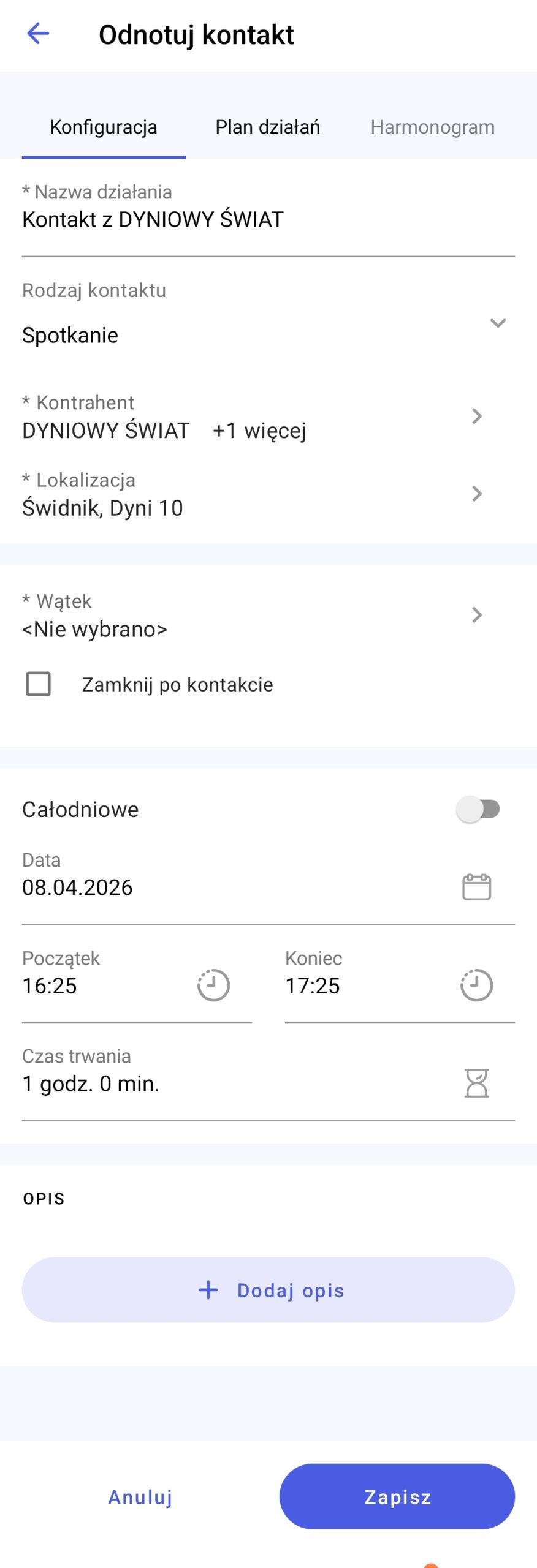
Task: Edit the Nazwa działania field
Action: click(267, 219)
